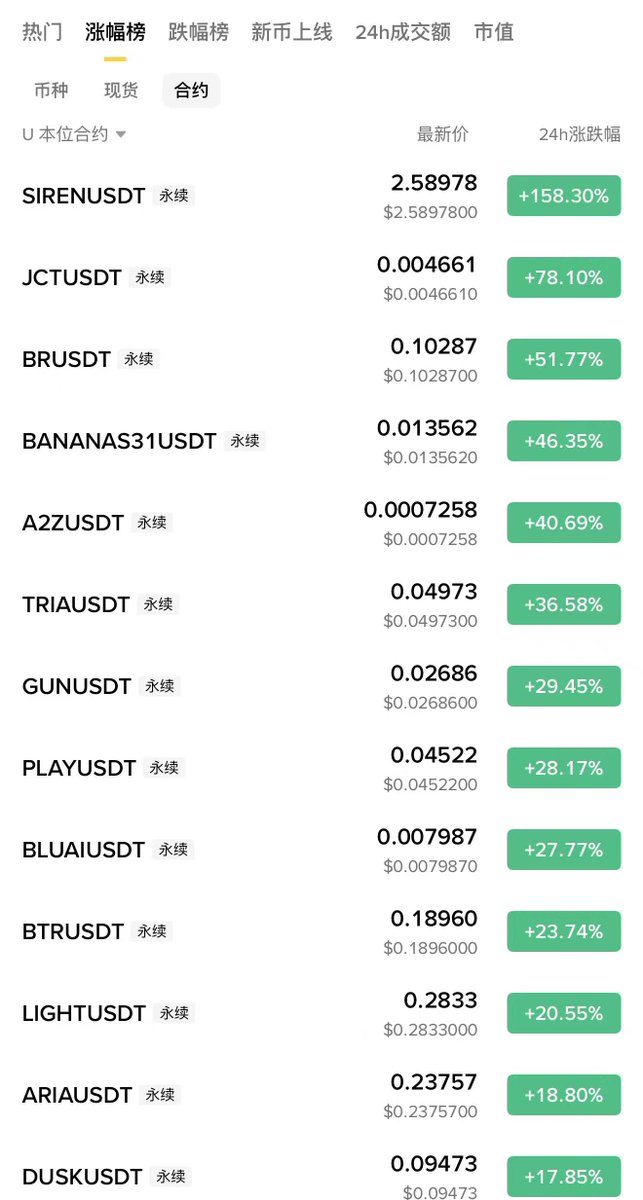This screenshot has width=643, height=1200.
Task: Open the ARIAUSDT row
Action: pos(77,1095)
